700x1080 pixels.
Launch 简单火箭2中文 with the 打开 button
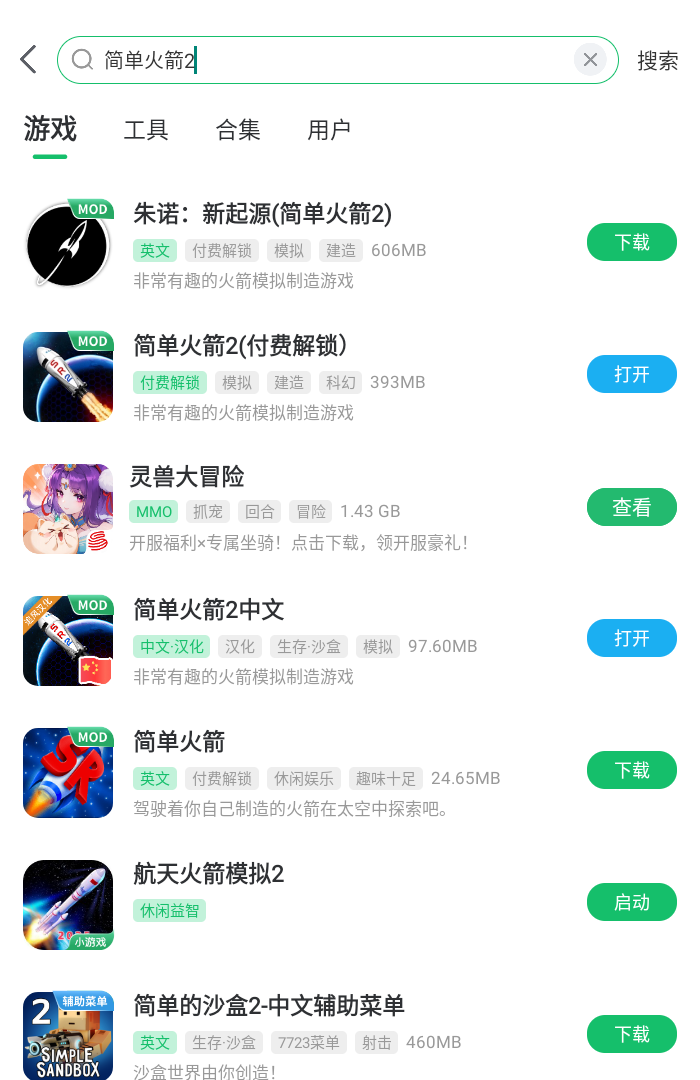pyautogui.click(x=631, y=638)
